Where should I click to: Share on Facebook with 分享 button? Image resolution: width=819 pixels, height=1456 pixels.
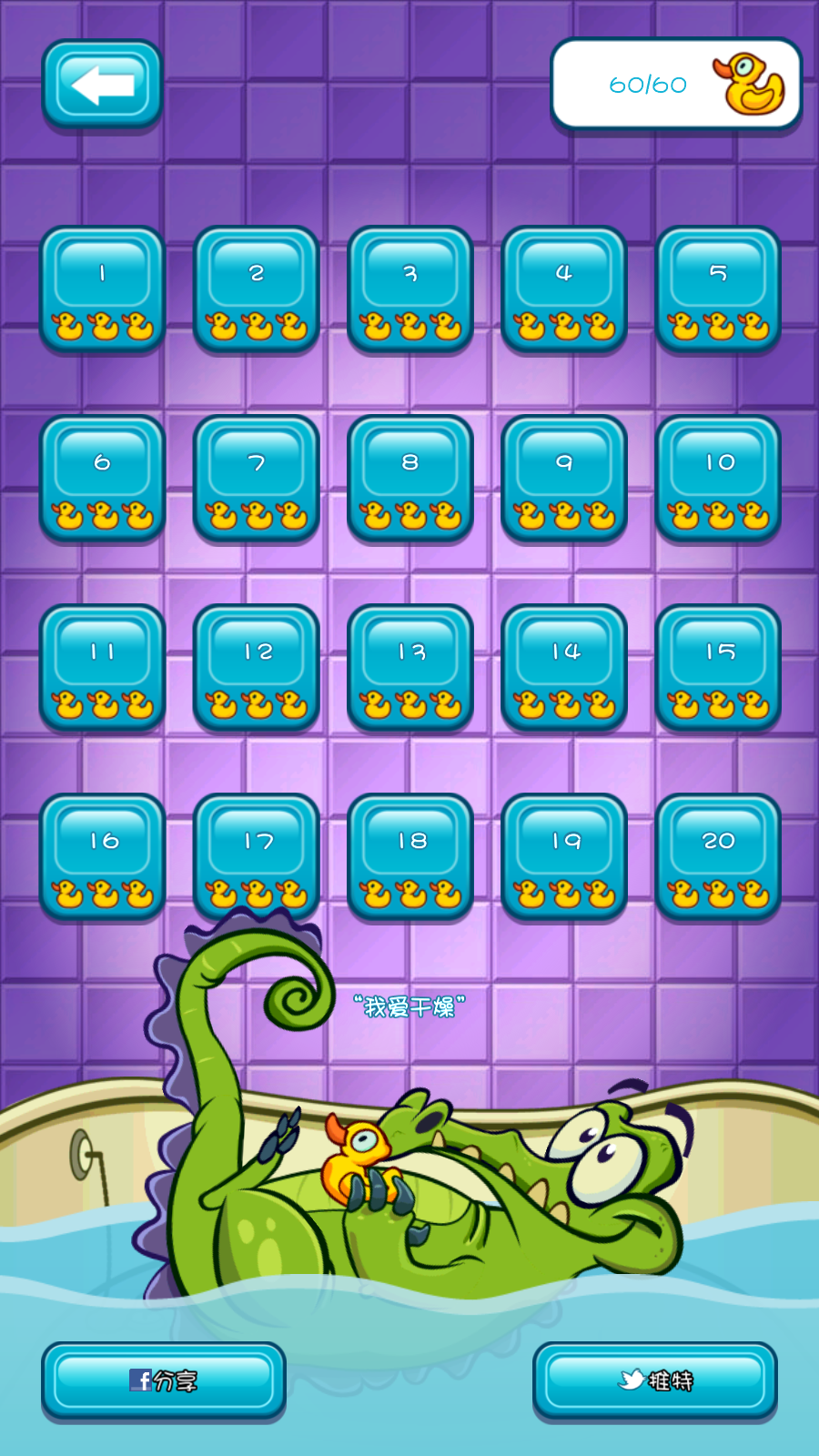pyautogui.click(x=164, y=1380)
